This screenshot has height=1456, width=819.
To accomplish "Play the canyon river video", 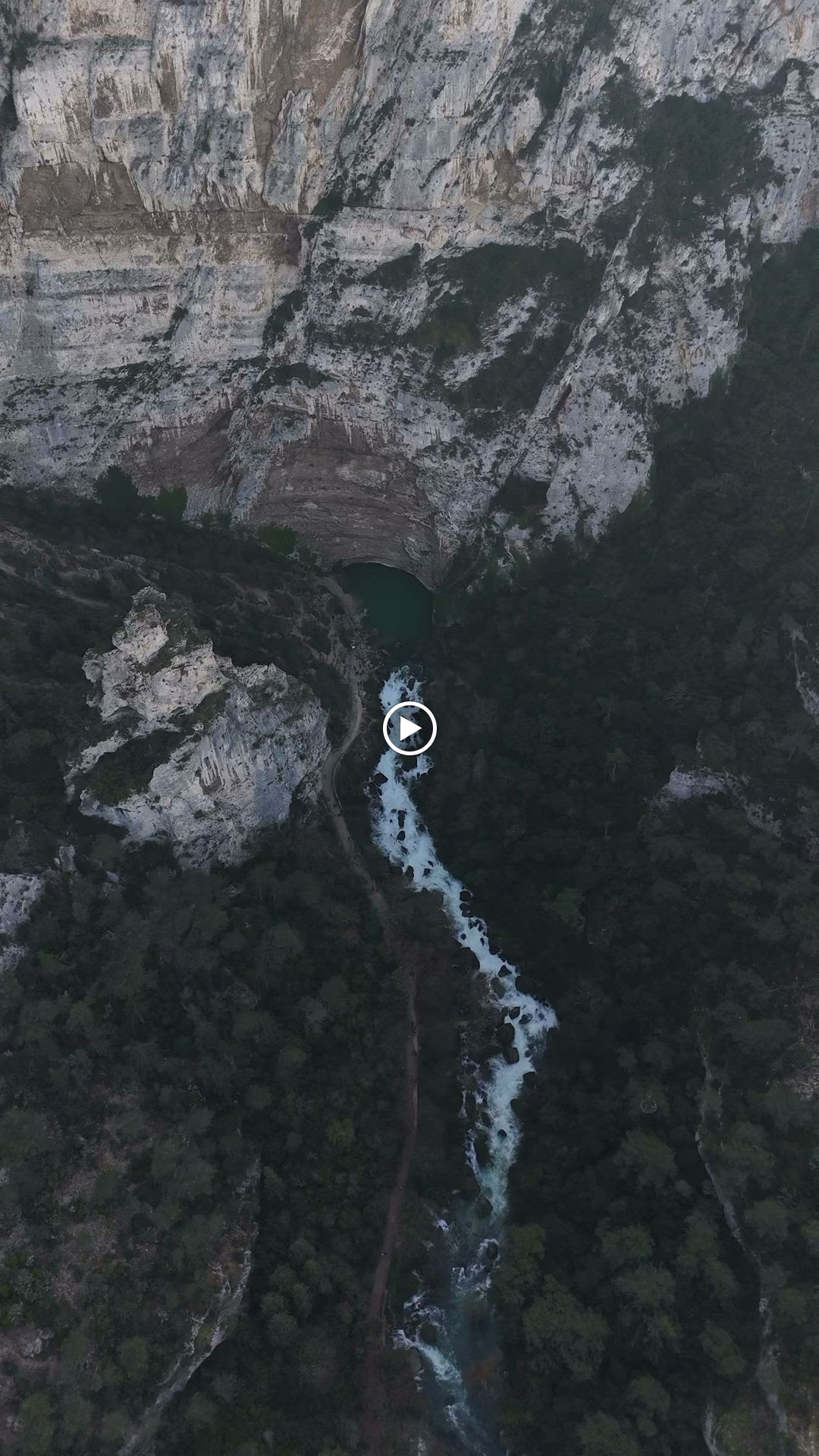I will pos(409,729).
